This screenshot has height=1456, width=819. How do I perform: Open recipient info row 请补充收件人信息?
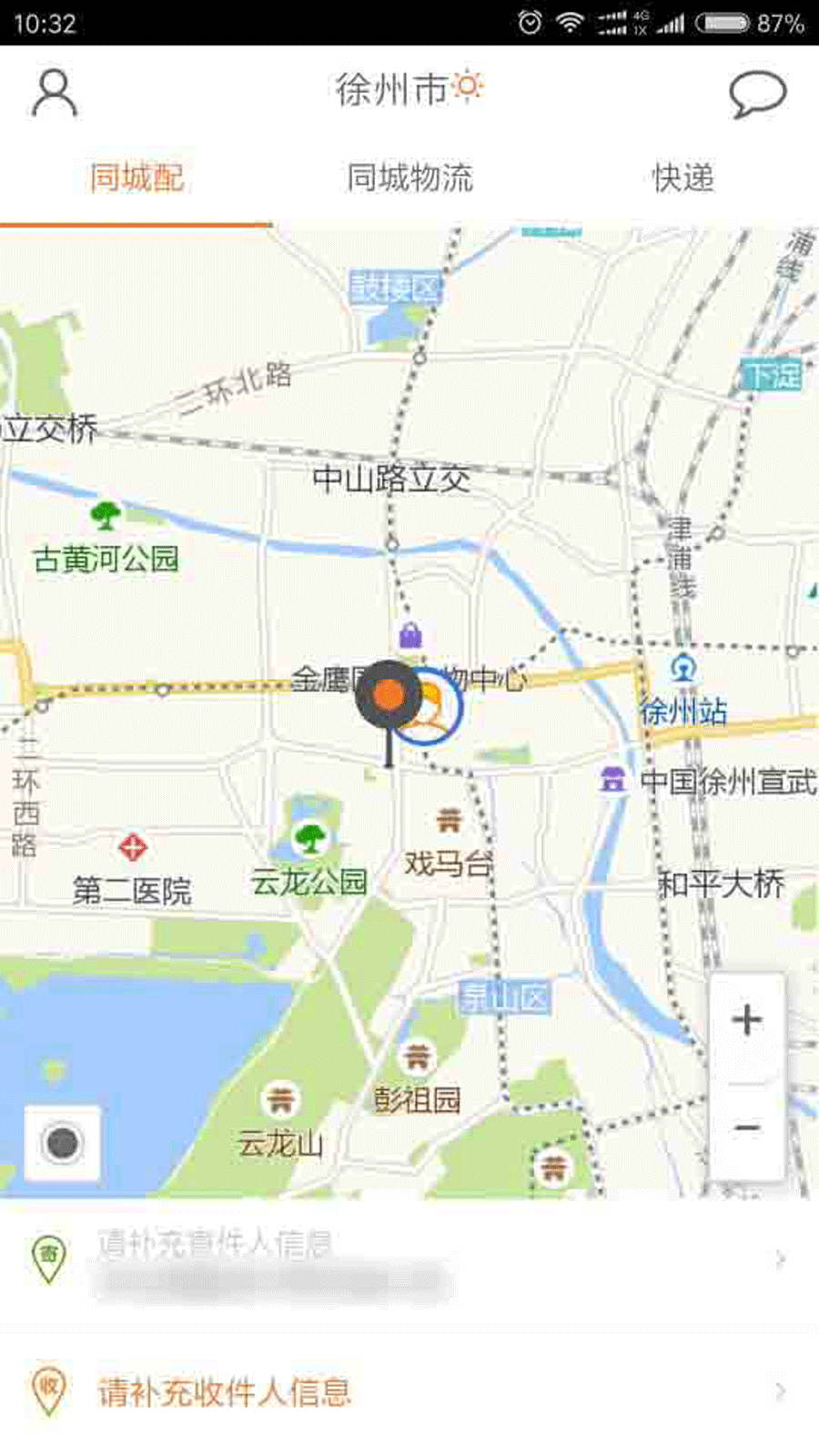[409, 1392]
